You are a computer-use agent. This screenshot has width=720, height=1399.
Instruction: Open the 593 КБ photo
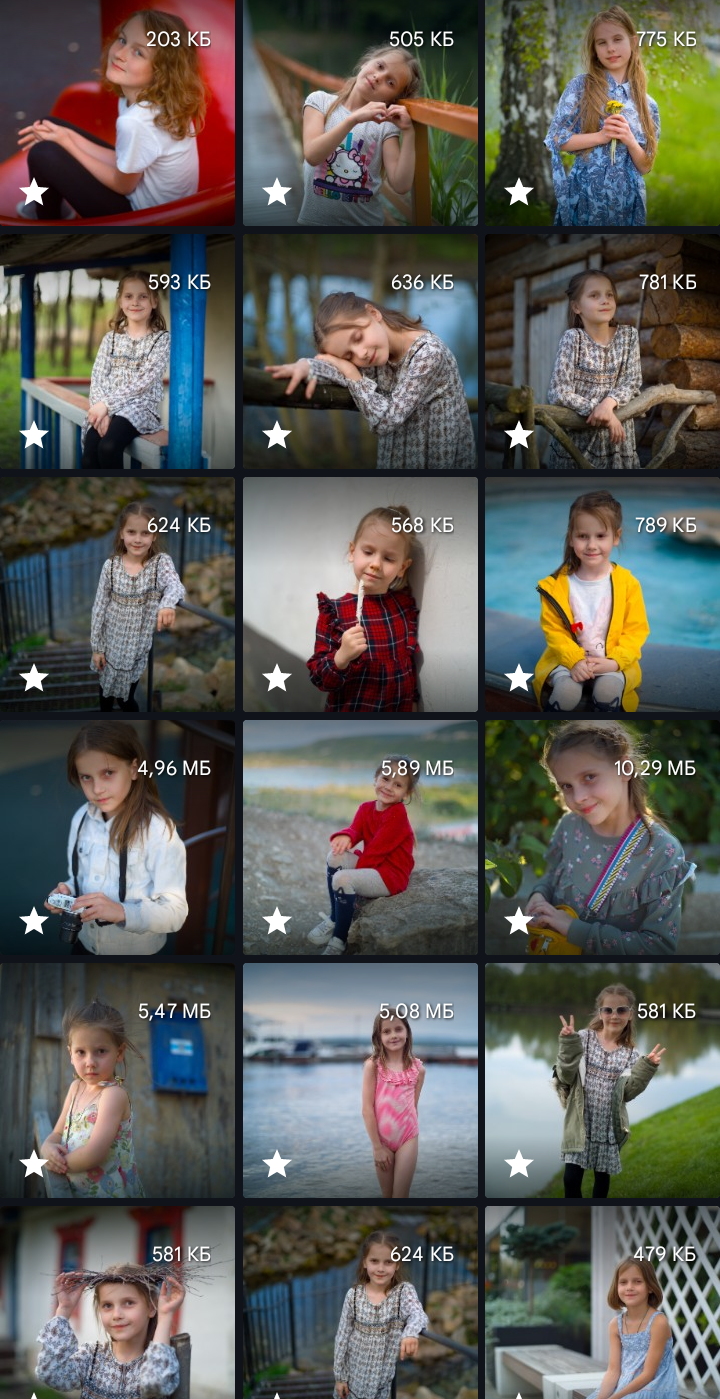pos(117,351)
